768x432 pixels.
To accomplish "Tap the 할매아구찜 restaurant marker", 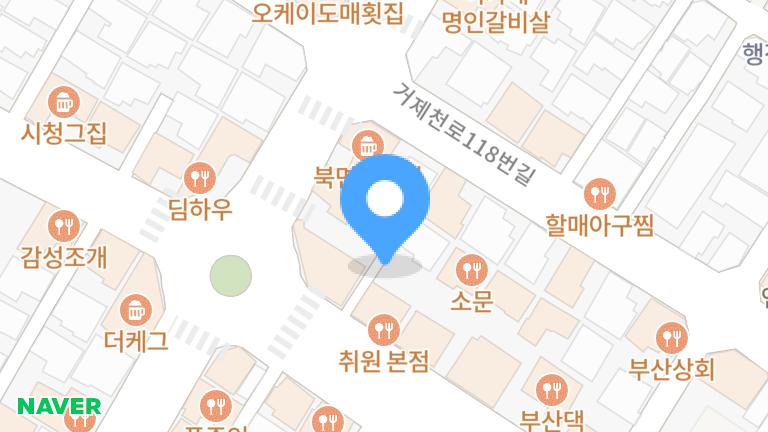I will coord(600,193).
